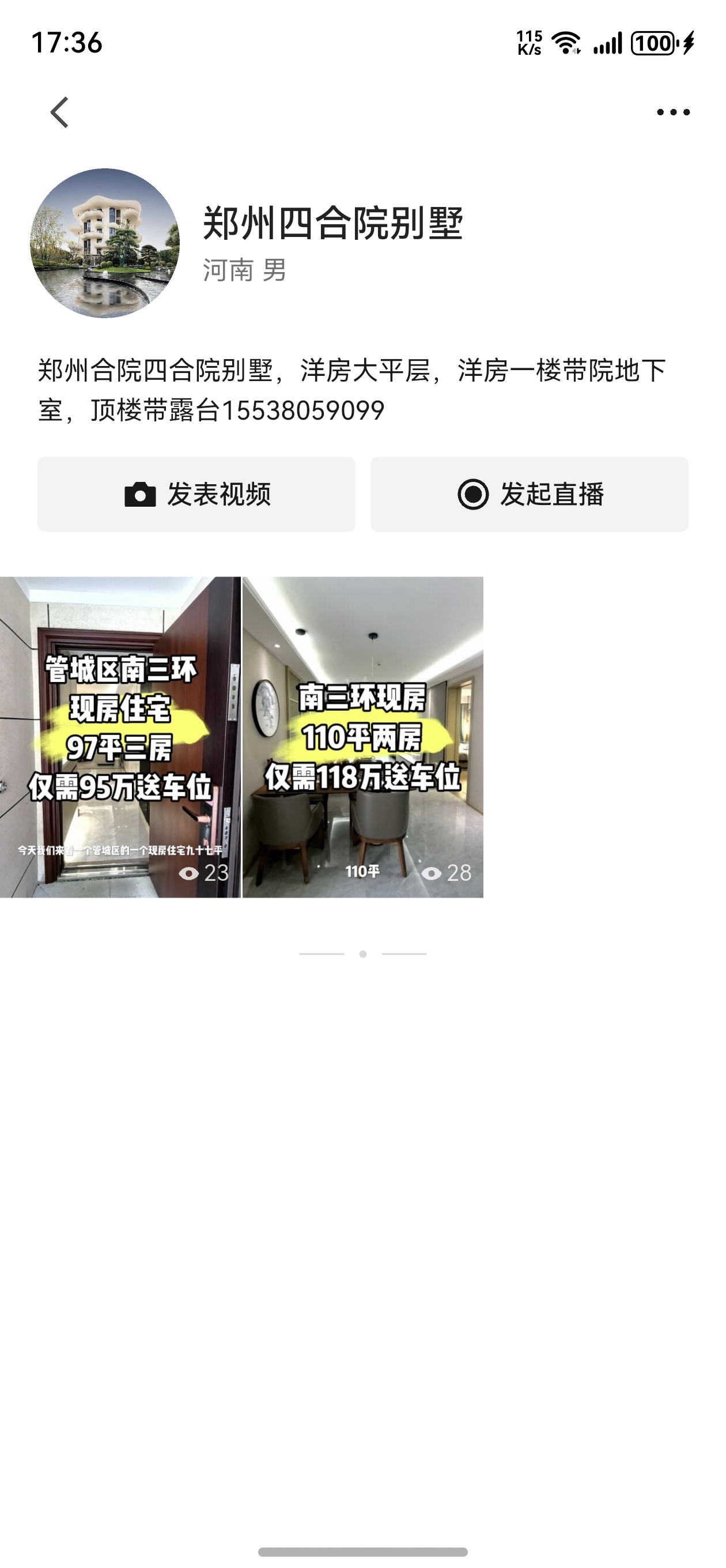Image resolution: width=726 pixels, height=1568 pixels.
Task: Open the three-dot overflow menu
Action: pyautogui.click(x=673, y=112)
